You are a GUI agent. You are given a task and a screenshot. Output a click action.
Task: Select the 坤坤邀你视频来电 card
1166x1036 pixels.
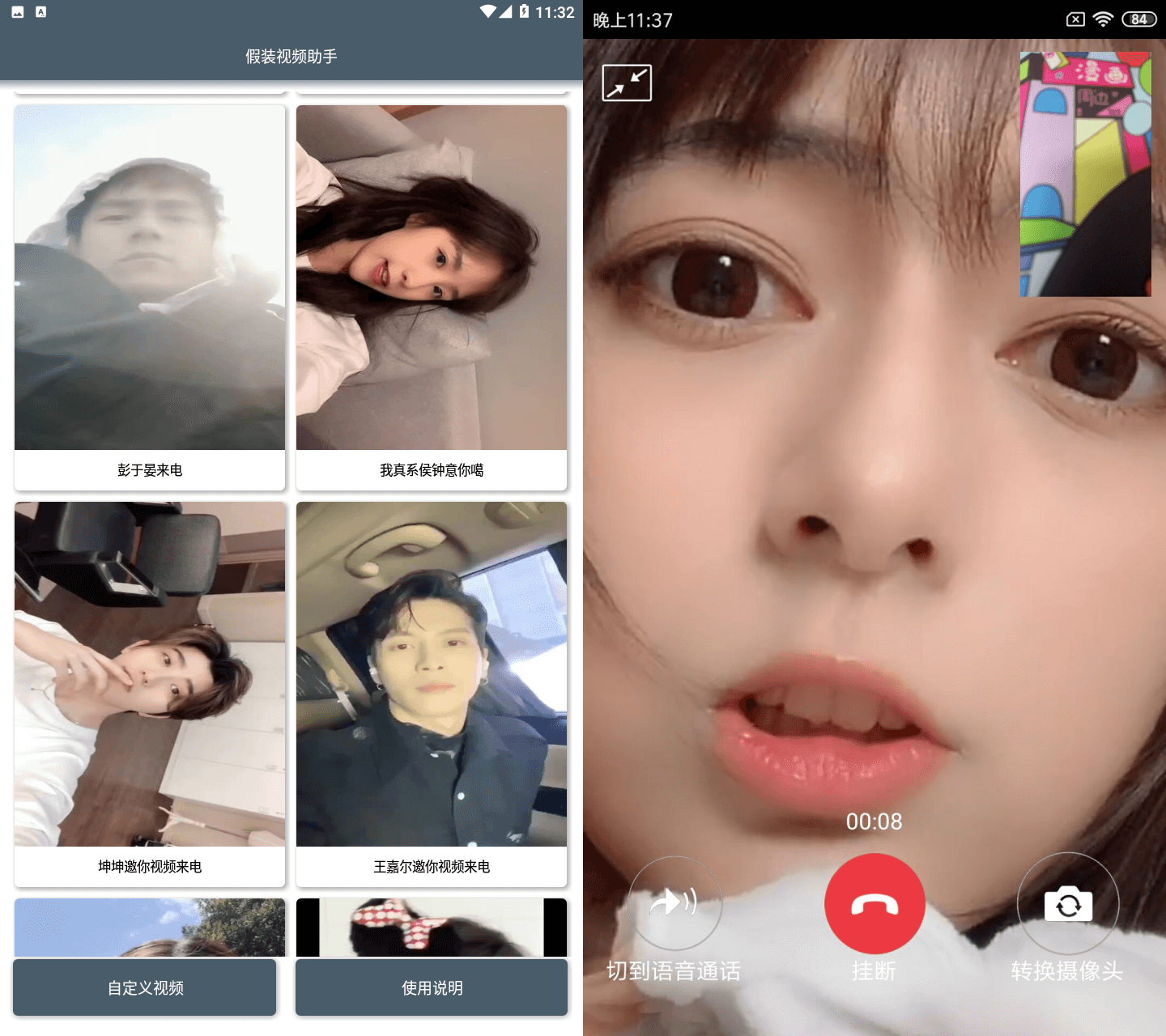pyautogui.click(x=150, y=694)
